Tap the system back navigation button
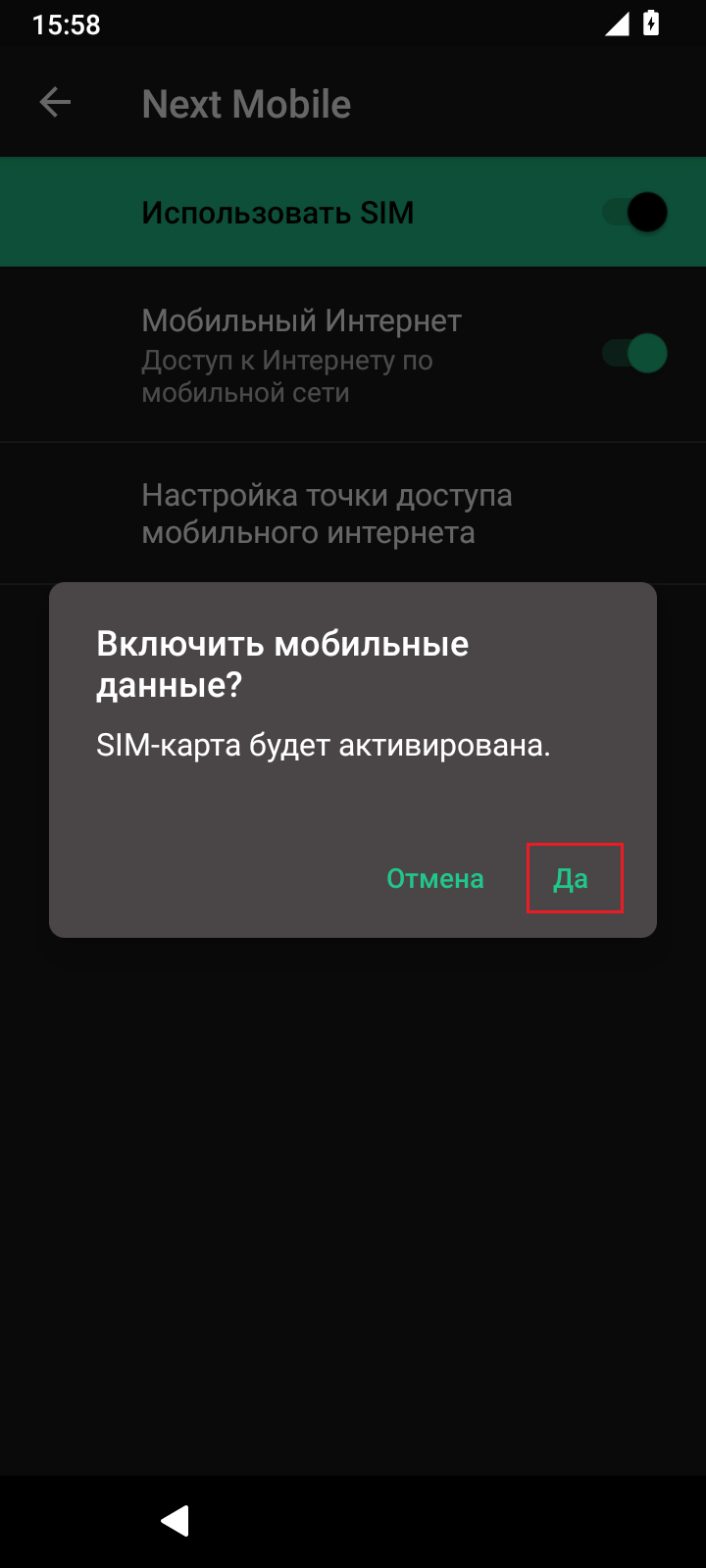Screen dimensions: 706x1568 pos(176,1521)
